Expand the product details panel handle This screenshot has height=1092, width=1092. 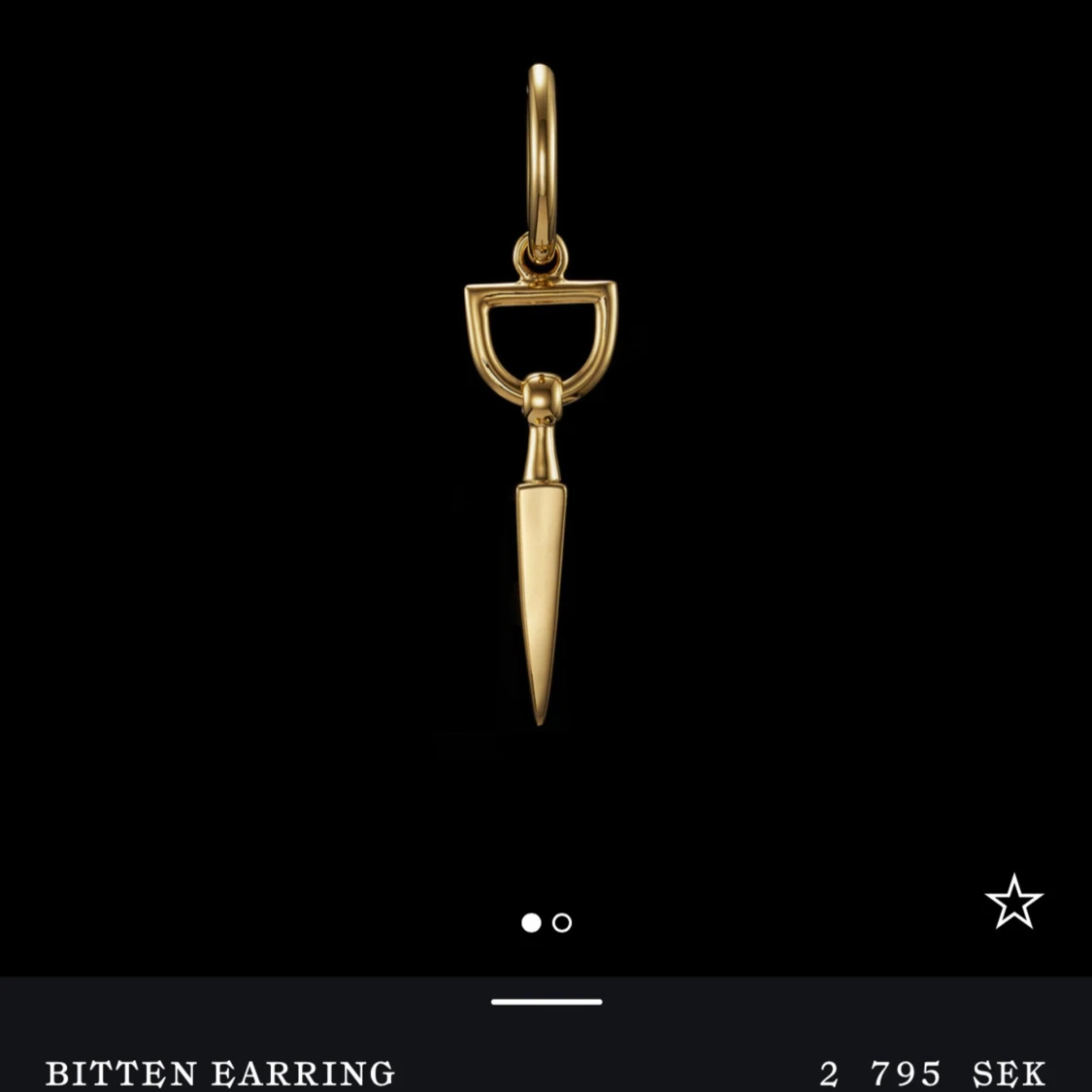click(x=546, y=1002)
